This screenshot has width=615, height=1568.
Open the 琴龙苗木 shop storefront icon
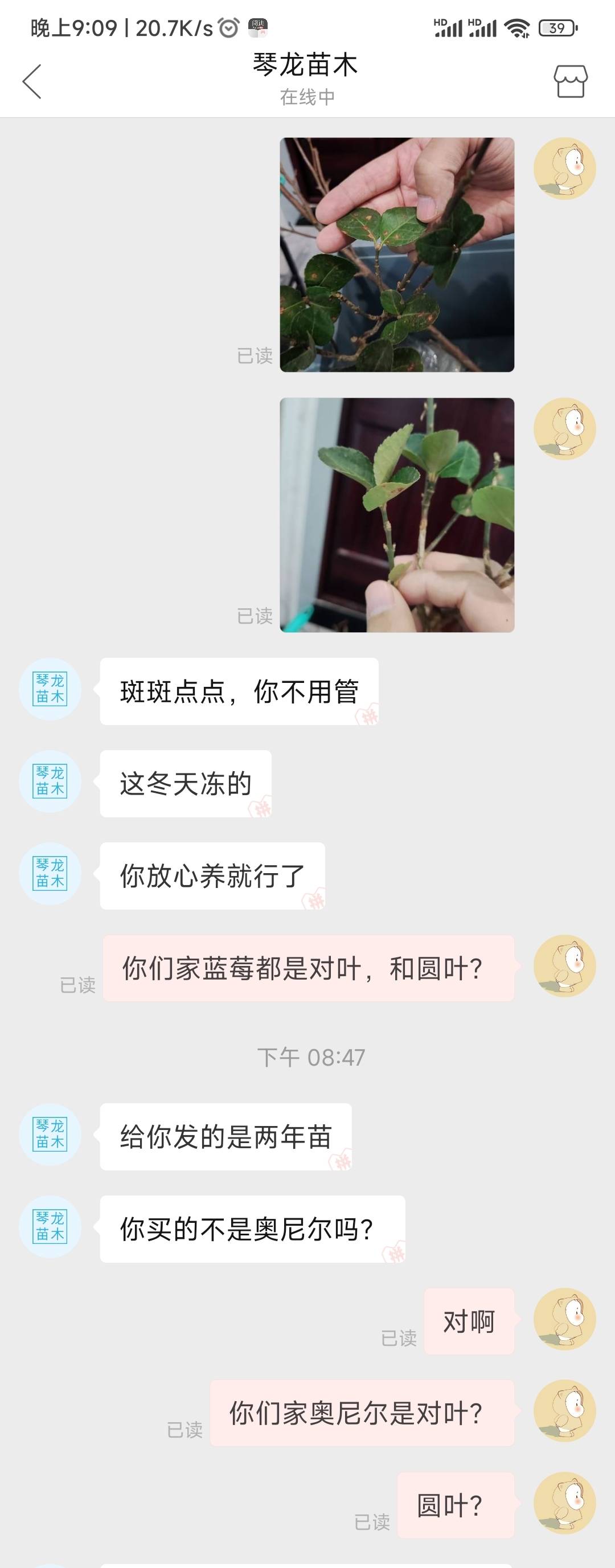[570, 81]
